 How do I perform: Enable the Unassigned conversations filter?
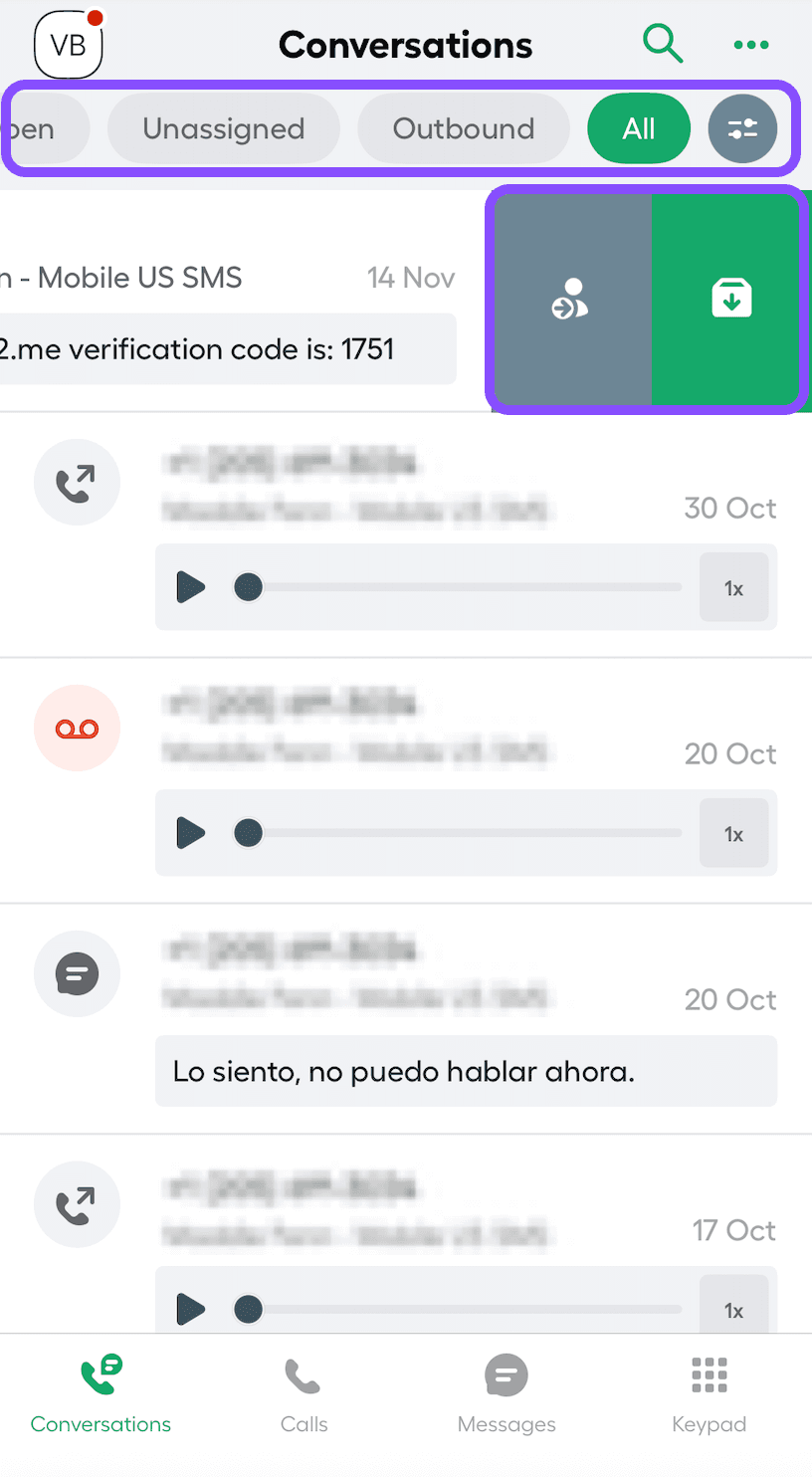223,127
